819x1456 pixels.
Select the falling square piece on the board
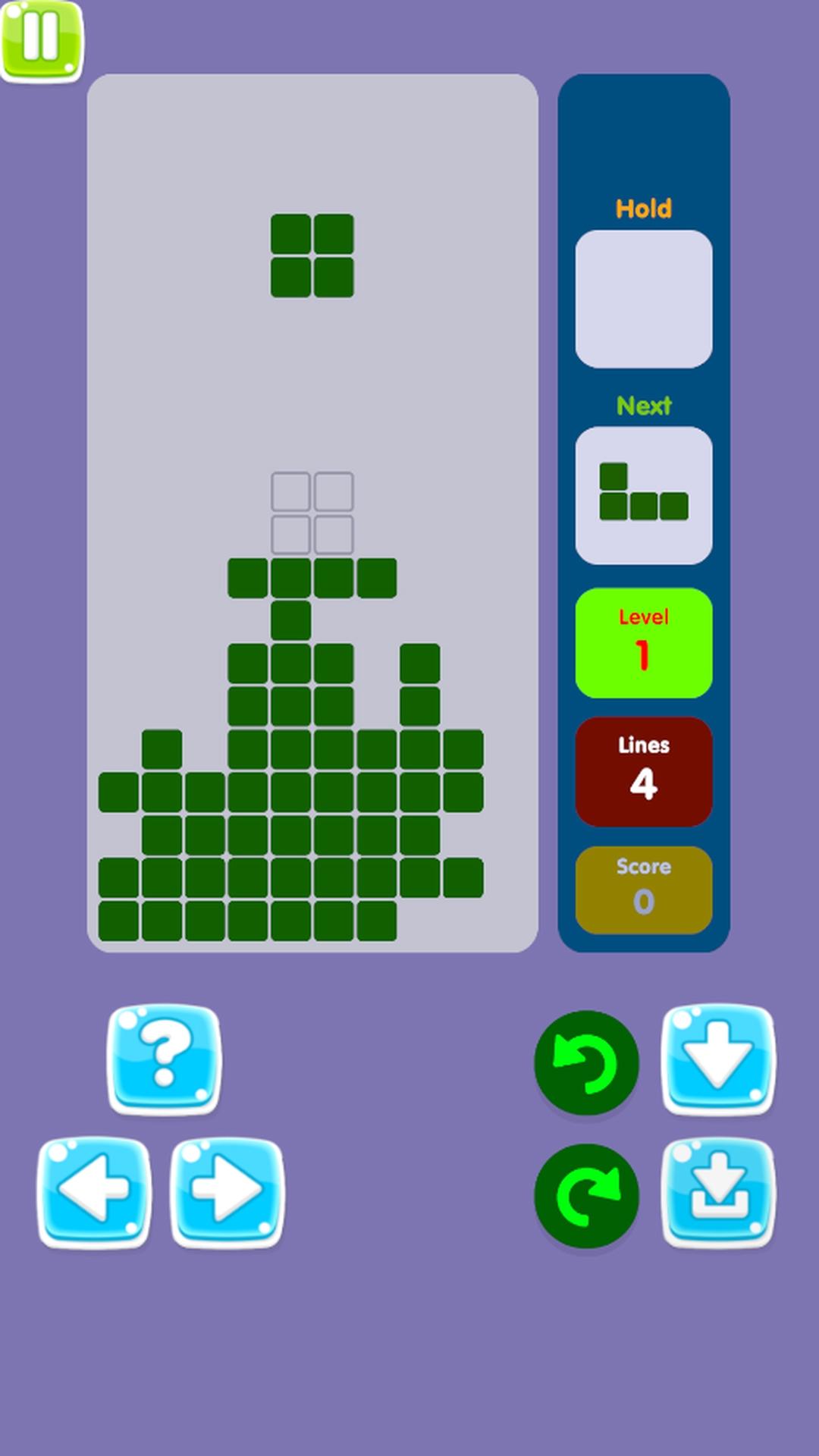(x=311, y=255)
